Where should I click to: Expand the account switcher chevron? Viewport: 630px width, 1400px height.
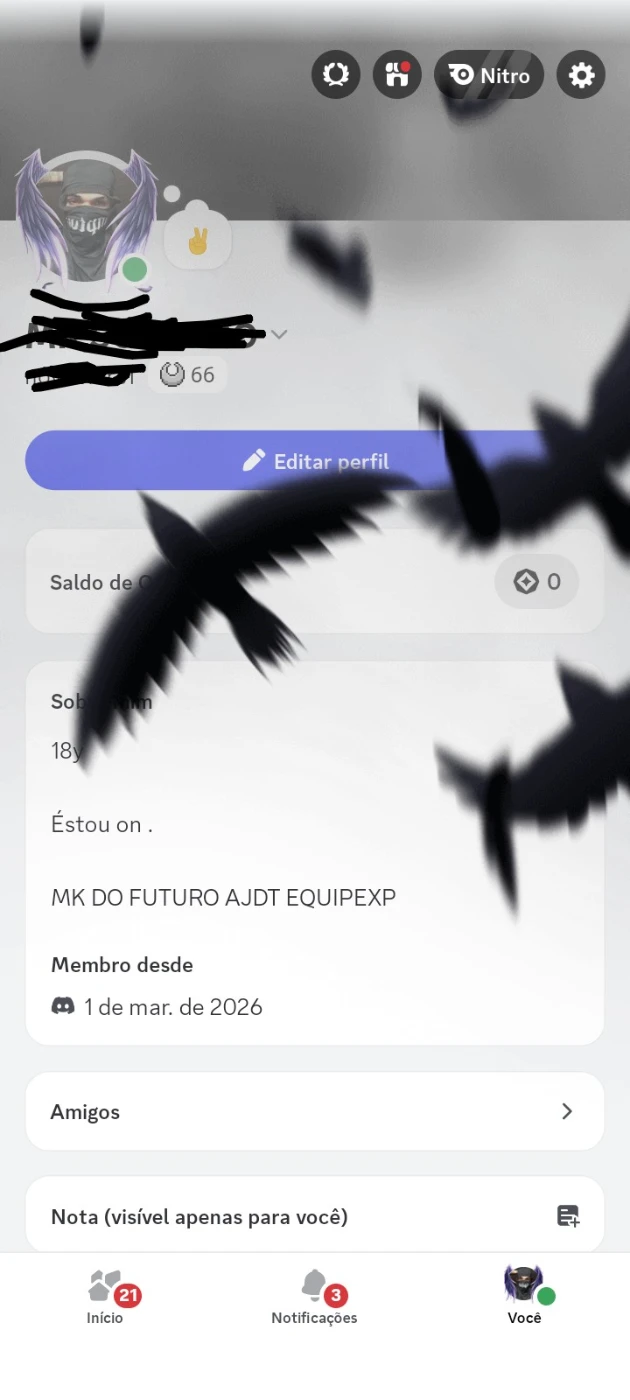coord(280,334)
